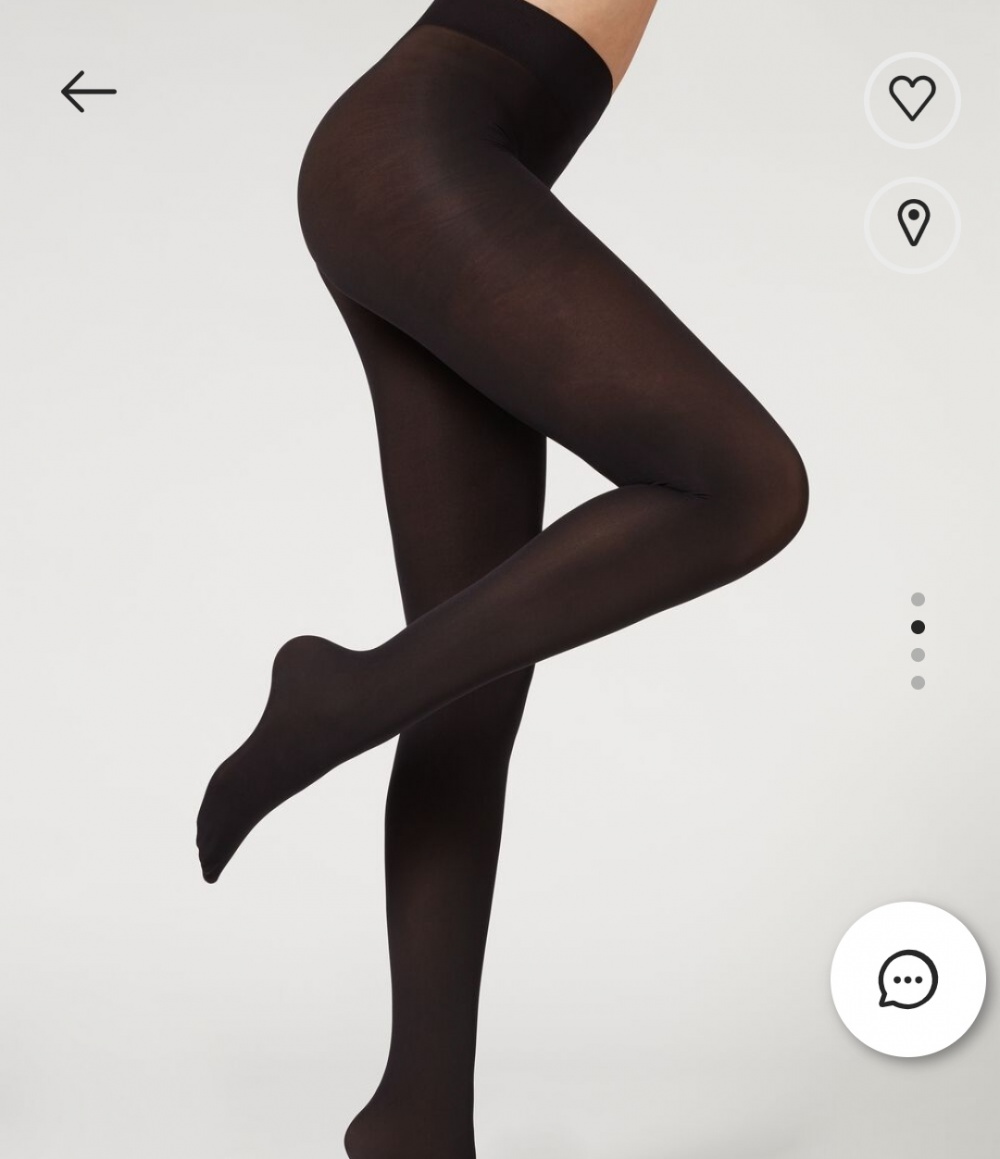This screenshot has width=1000, height=1159.
Task: Add this product to favorites with the heart
Action: click(x=912, y=99)
